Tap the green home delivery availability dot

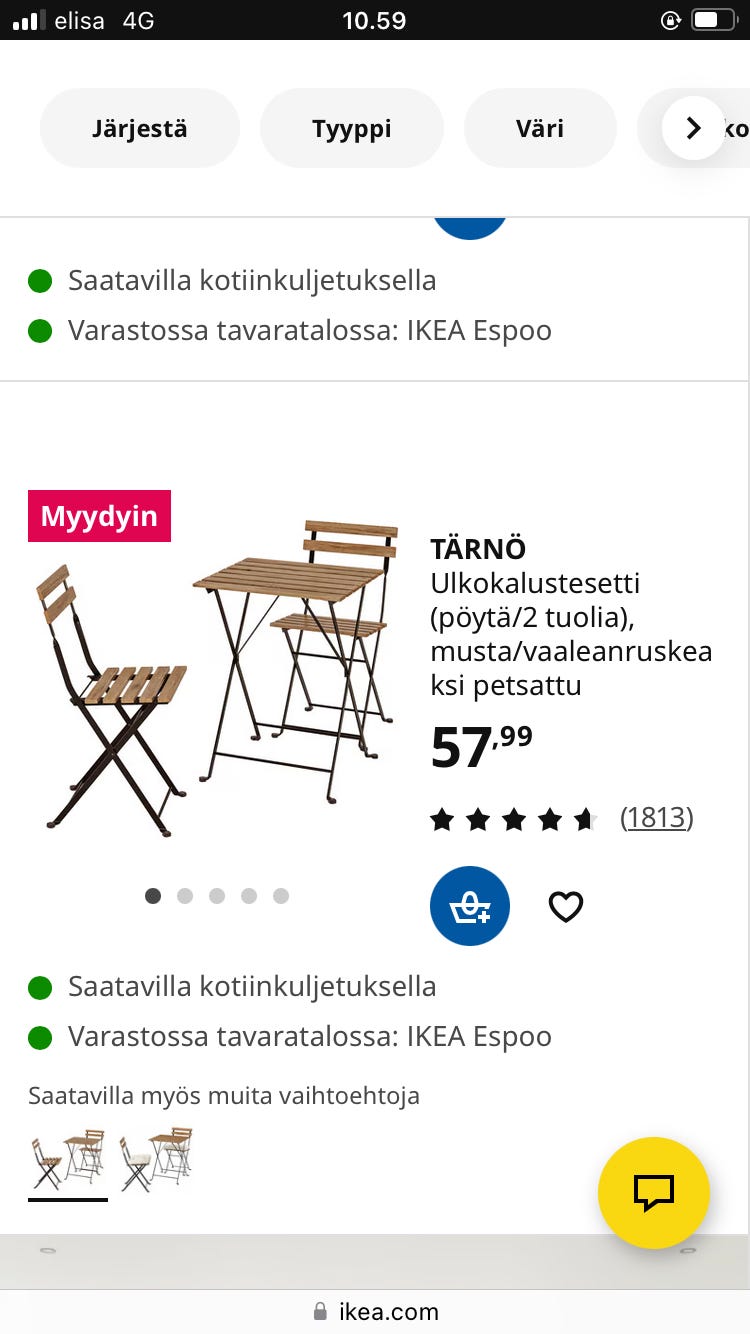(40, 987)
